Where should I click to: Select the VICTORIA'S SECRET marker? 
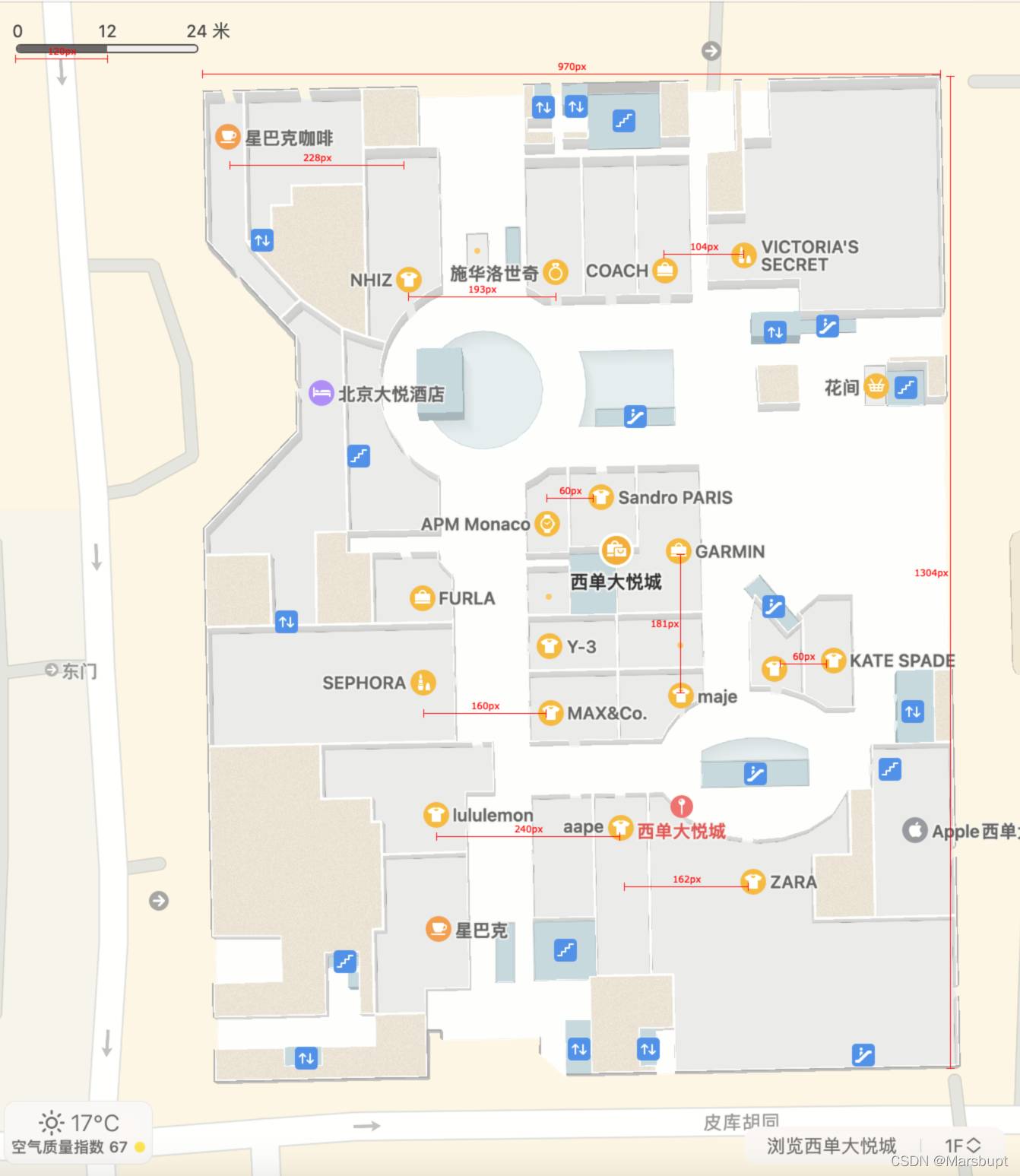(743, 255)
